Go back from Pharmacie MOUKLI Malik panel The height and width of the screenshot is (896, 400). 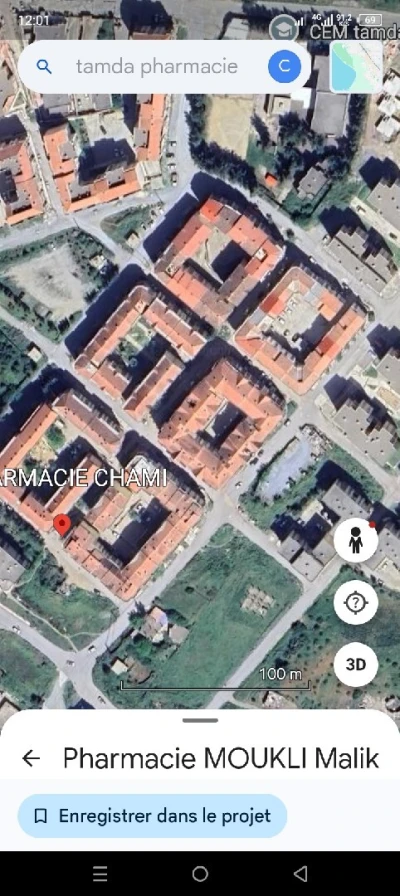click(x=31, y=758)
